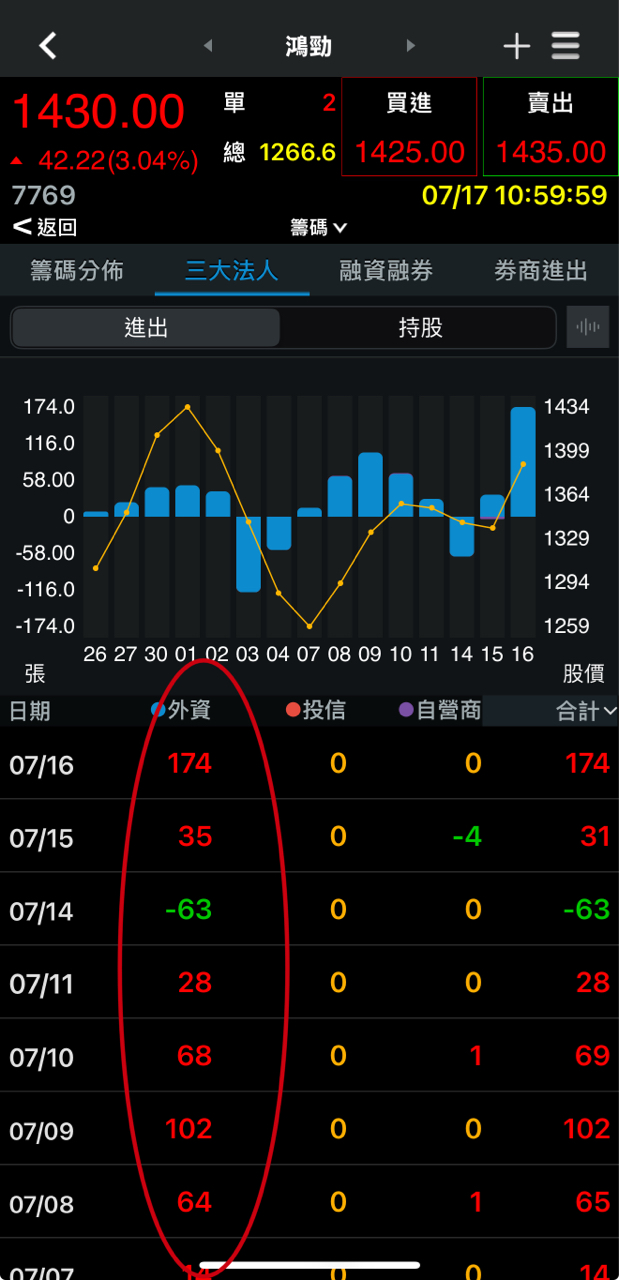This screenshot has height=1280, width=619.
Task: Switch to the next stock
Action: 410,46
